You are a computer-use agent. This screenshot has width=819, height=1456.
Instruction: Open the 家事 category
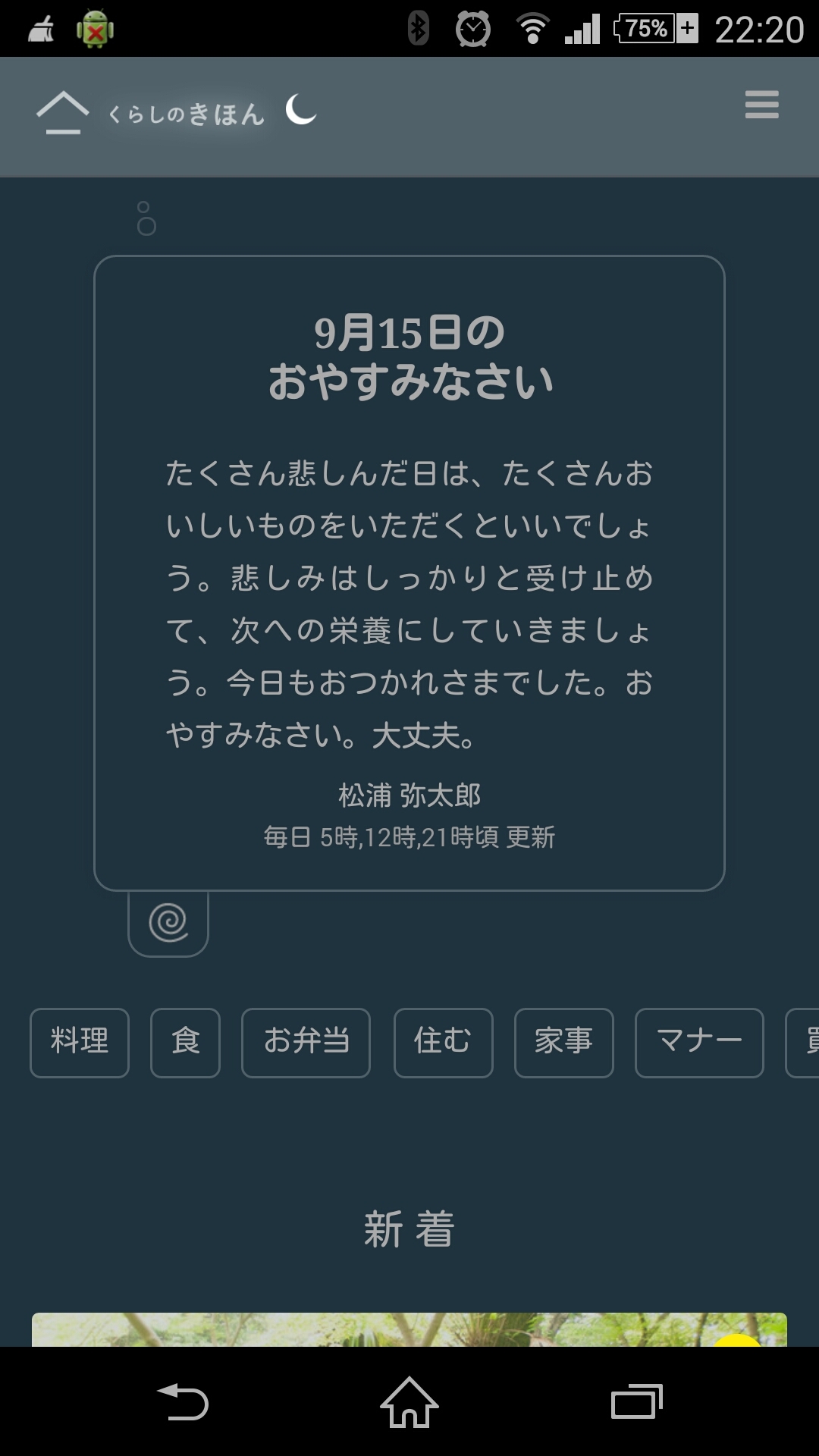click(x=563, y=1042)
